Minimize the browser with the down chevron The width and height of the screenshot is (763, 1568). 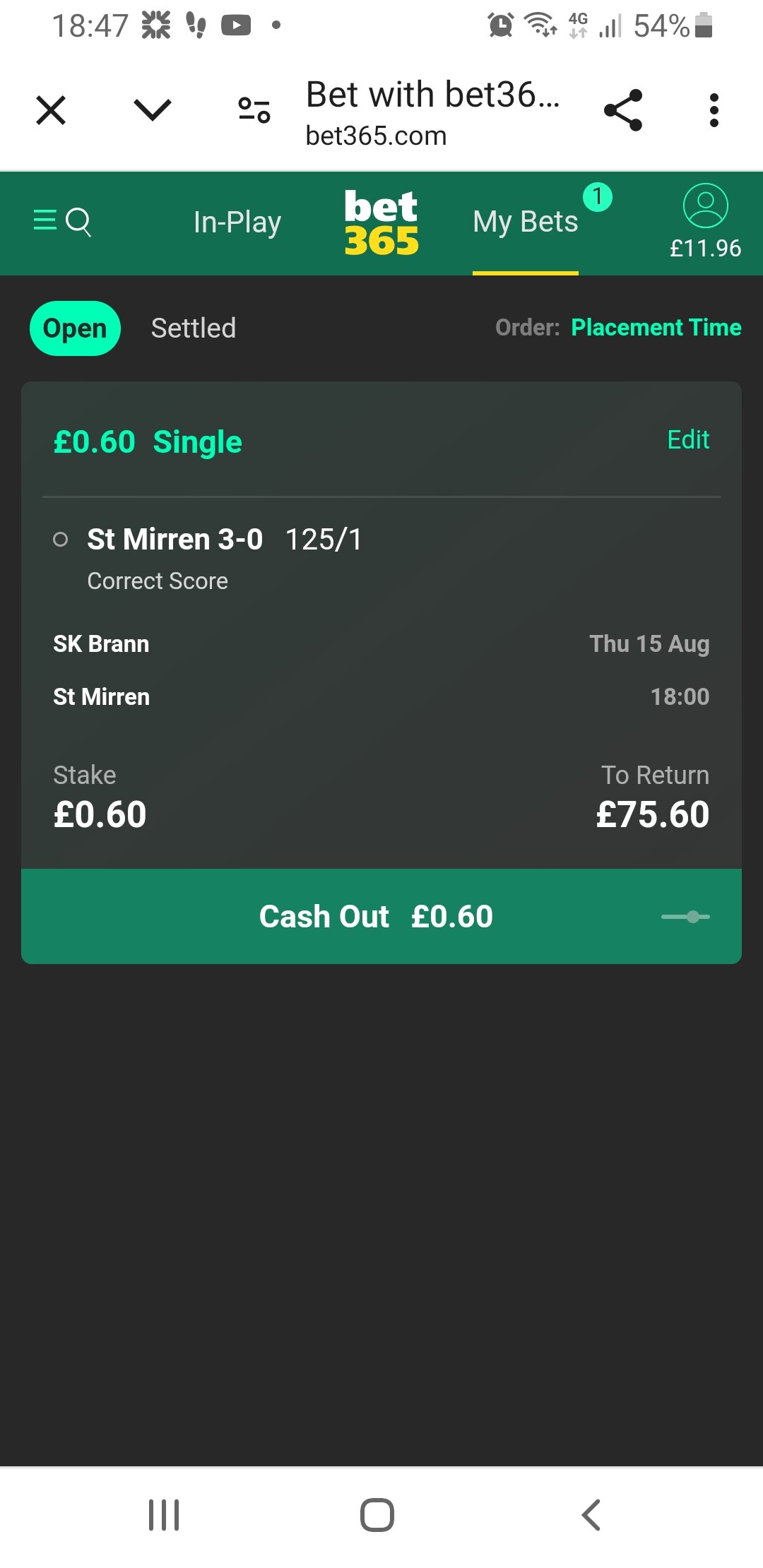[x=153, y=110]
